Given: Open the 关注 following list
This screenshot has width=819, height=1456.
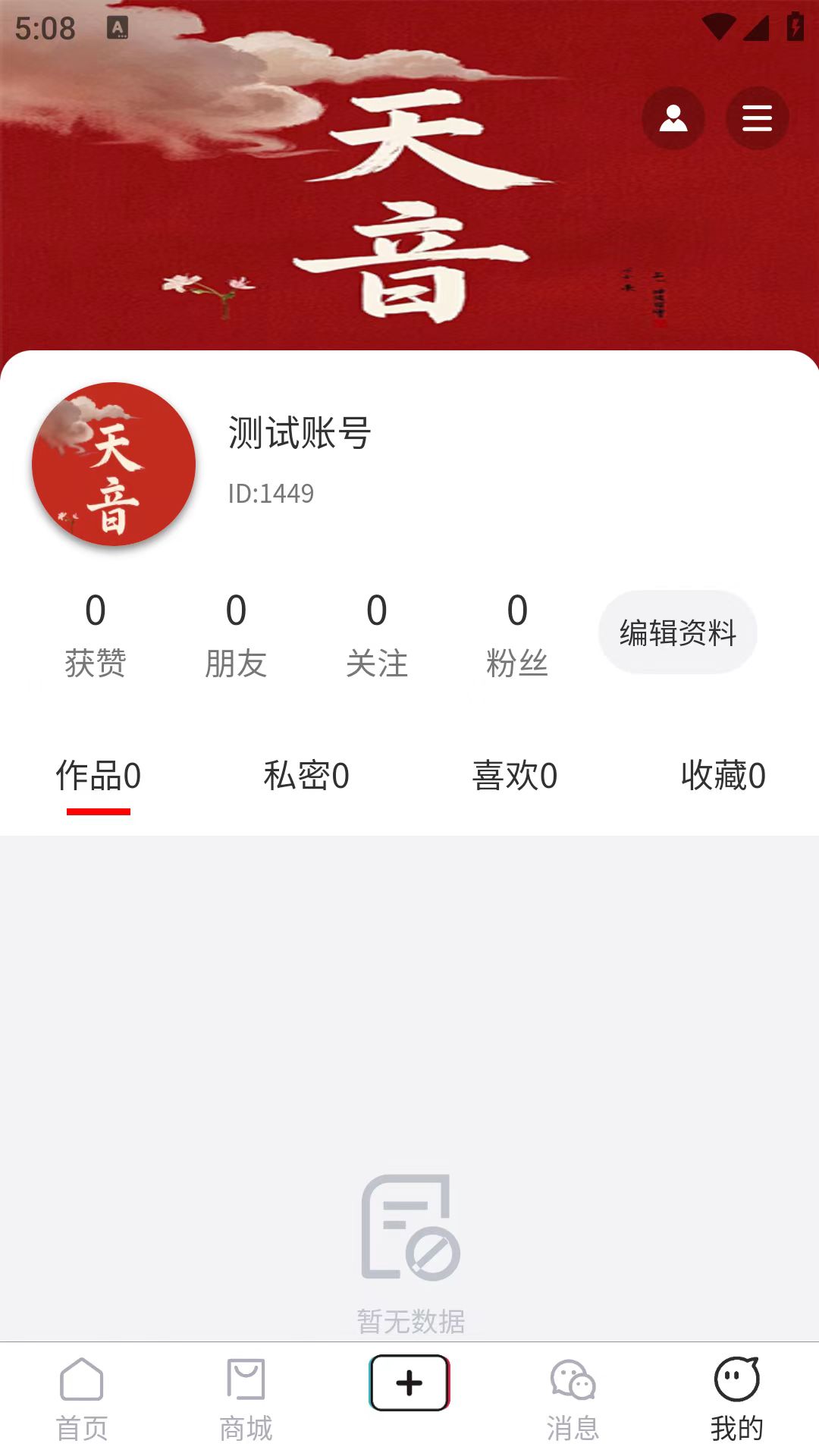Looking at the screenshot, I should click(x=378, y=637).
